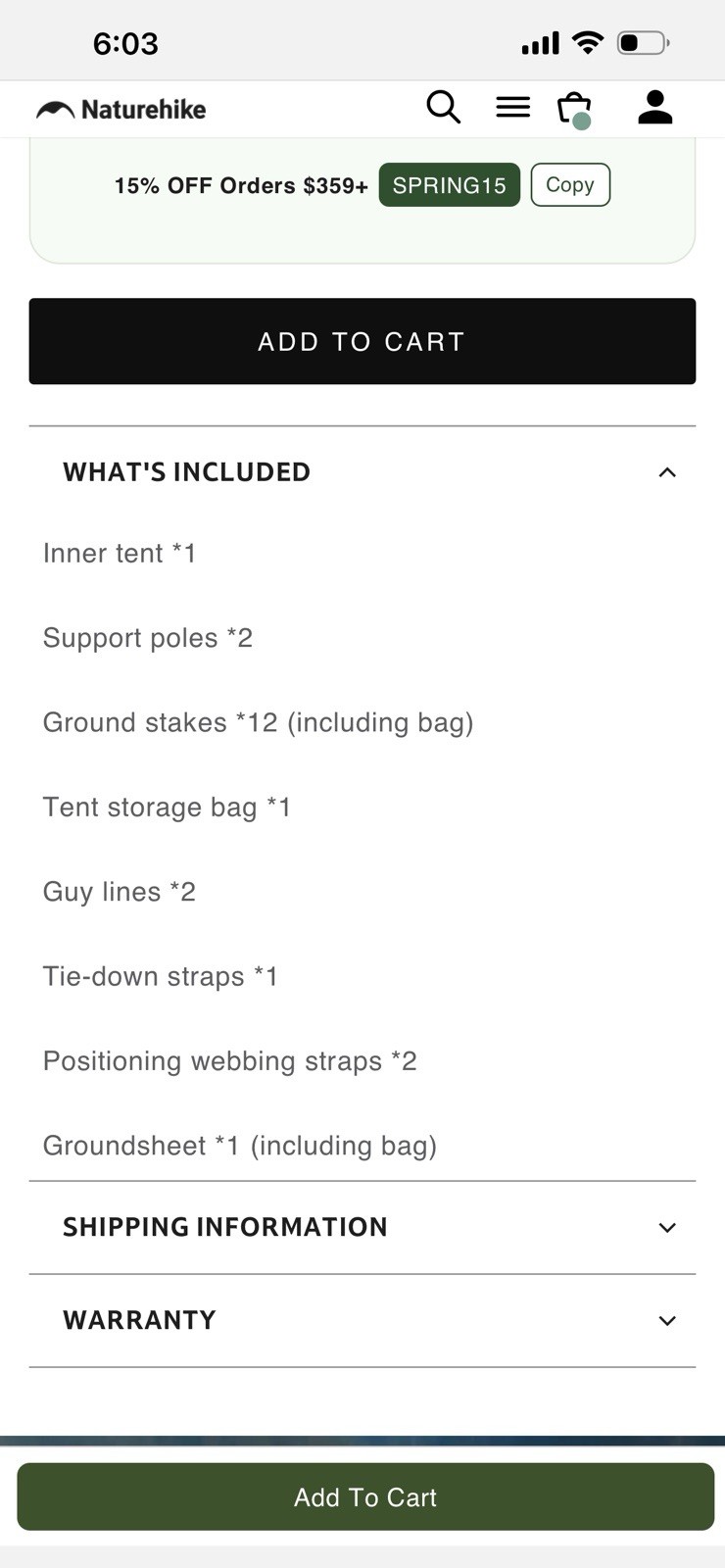Select the Inner tent list item
The height and width of the screenshot is (1568, 725).
[119, 553]
